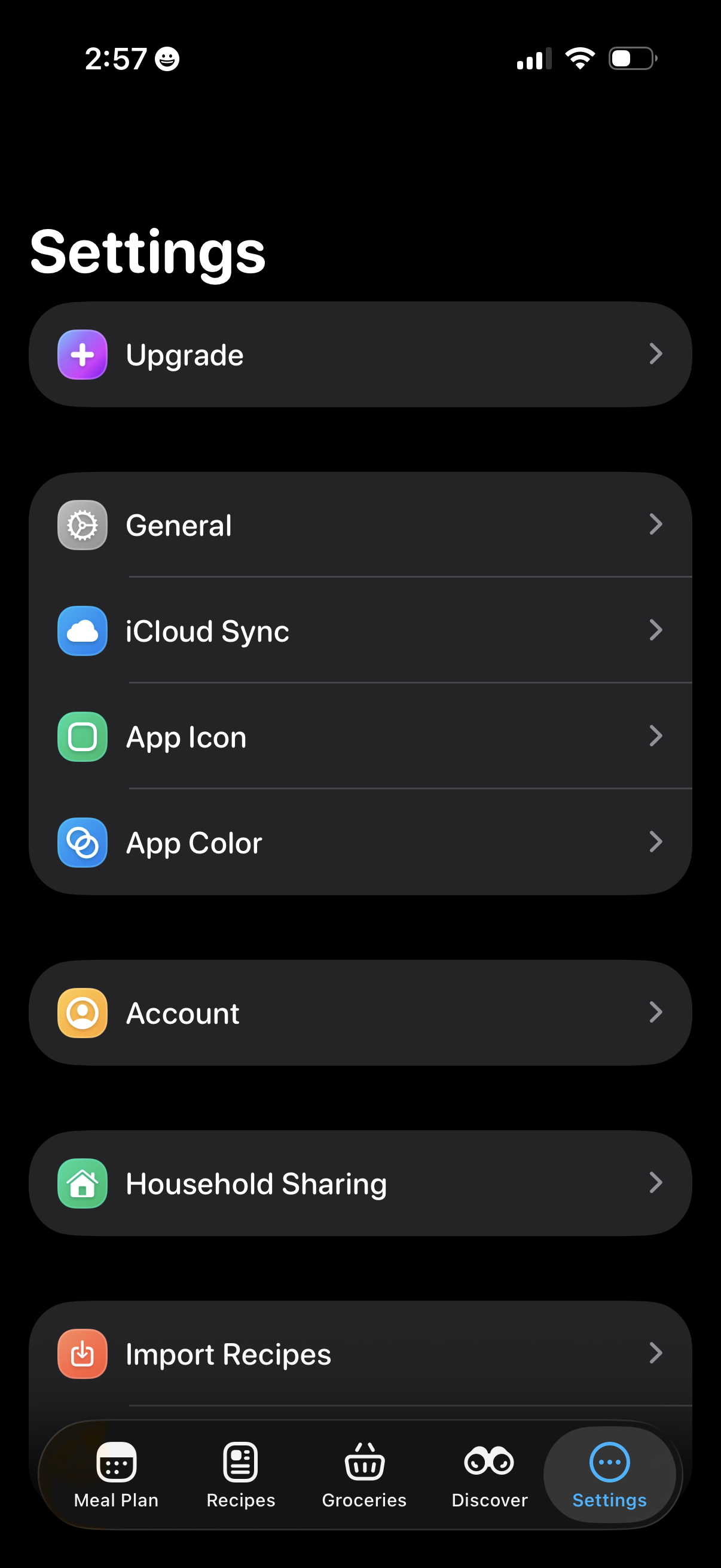Viewport: 721px width, 1568px height.
Task: Select Import Recipes
Action: (x=359, y=1354)
